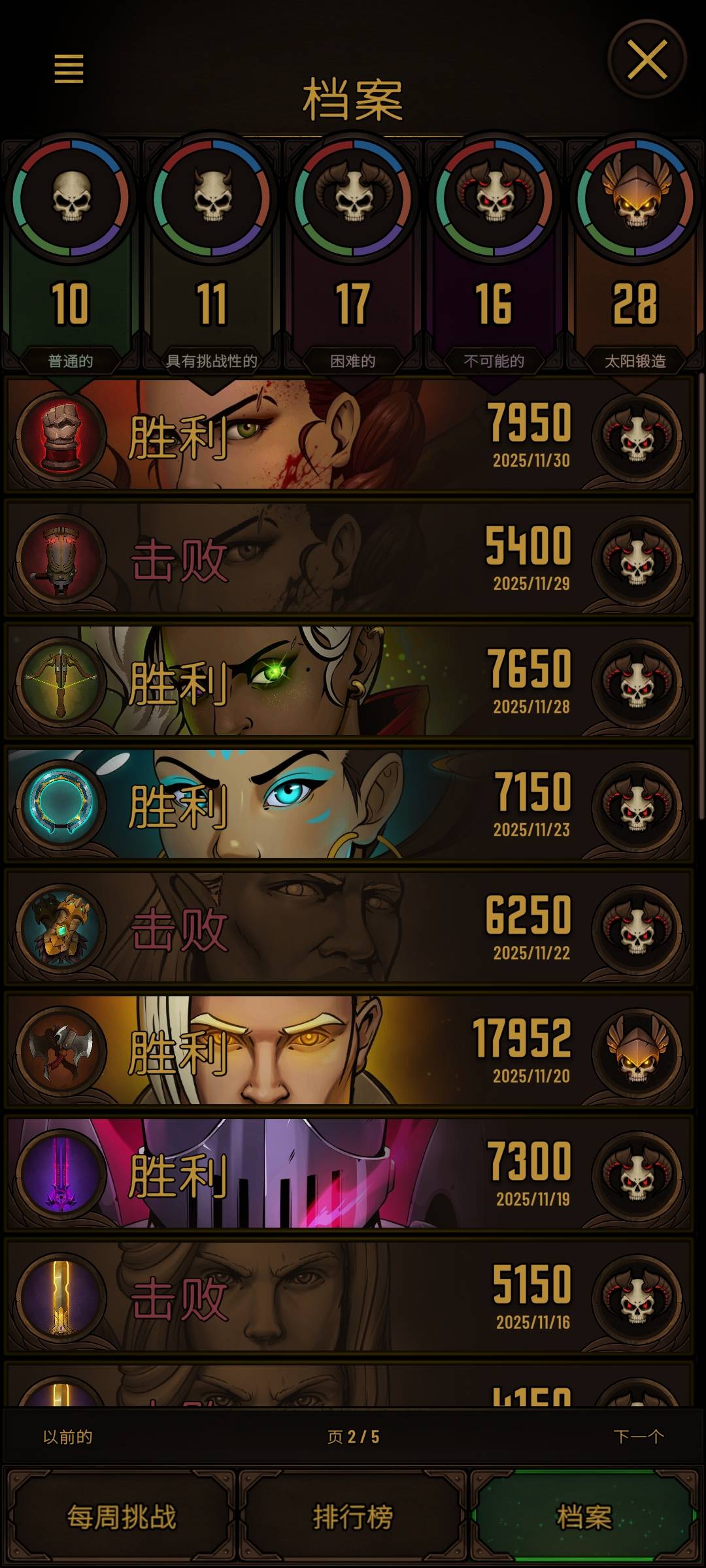
Task: Open the 5400 defeat run from 2025/11/29
Action: point(349,559)
